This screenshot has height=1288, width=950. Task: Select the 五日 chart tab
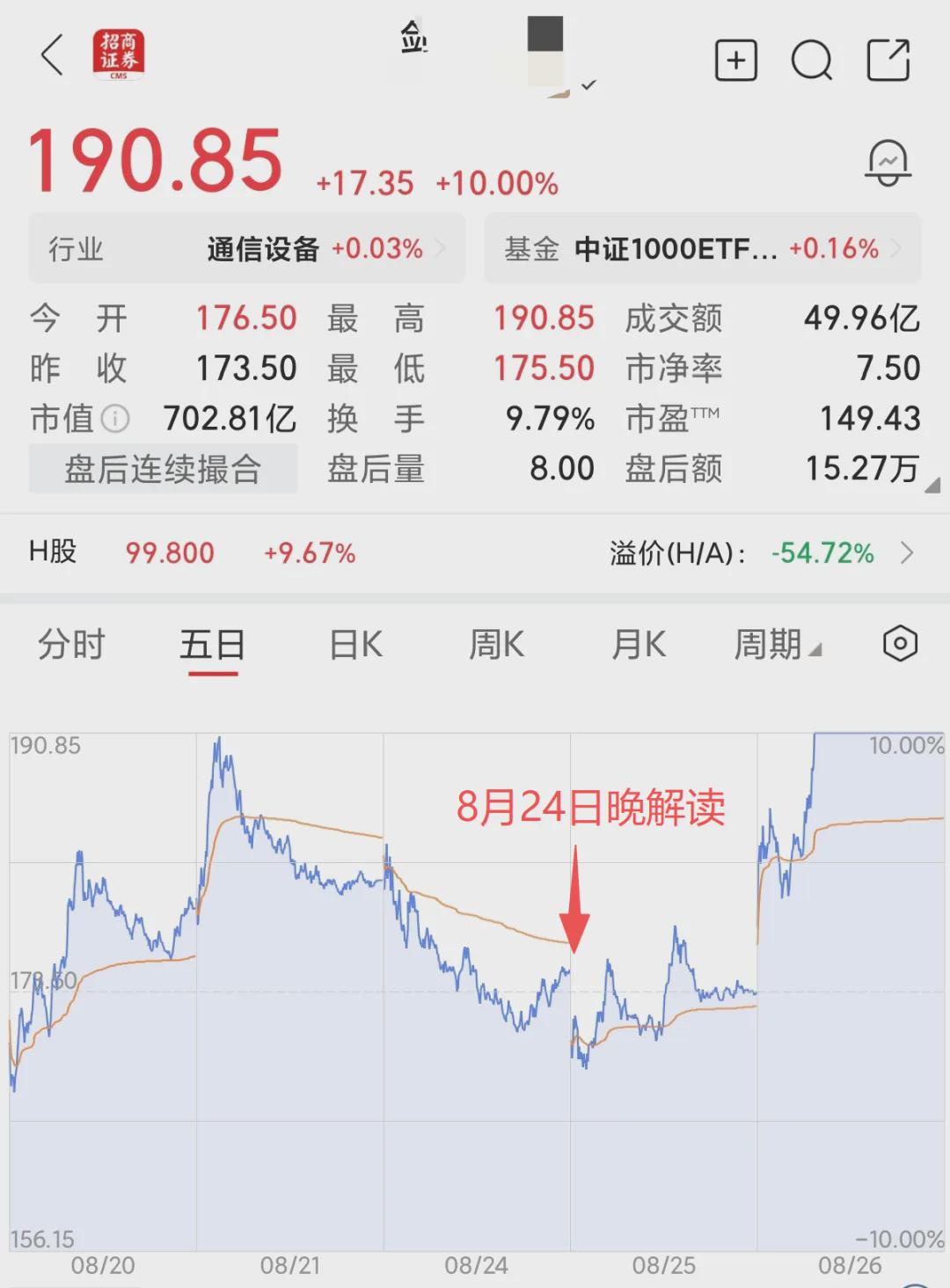point(213,645)
